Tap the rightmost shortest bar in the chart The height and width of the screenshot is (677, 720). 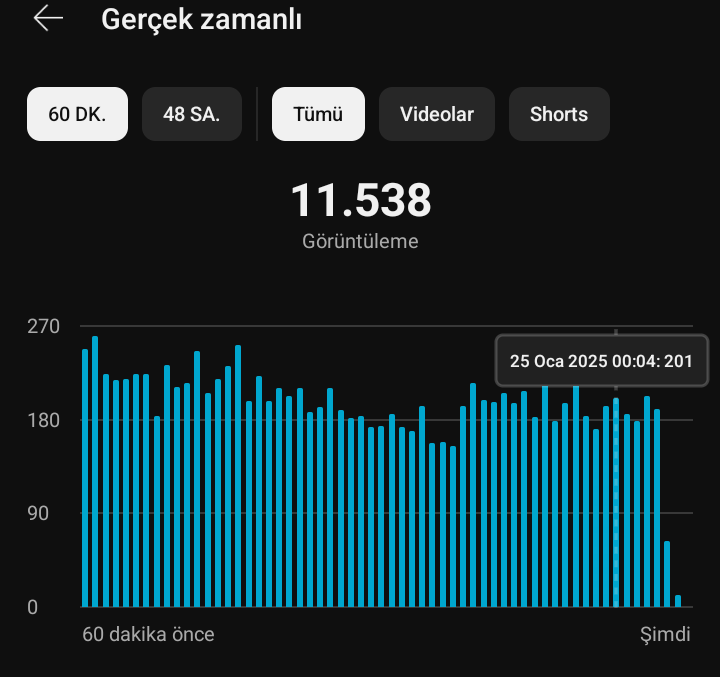click(x=678, y=601)
